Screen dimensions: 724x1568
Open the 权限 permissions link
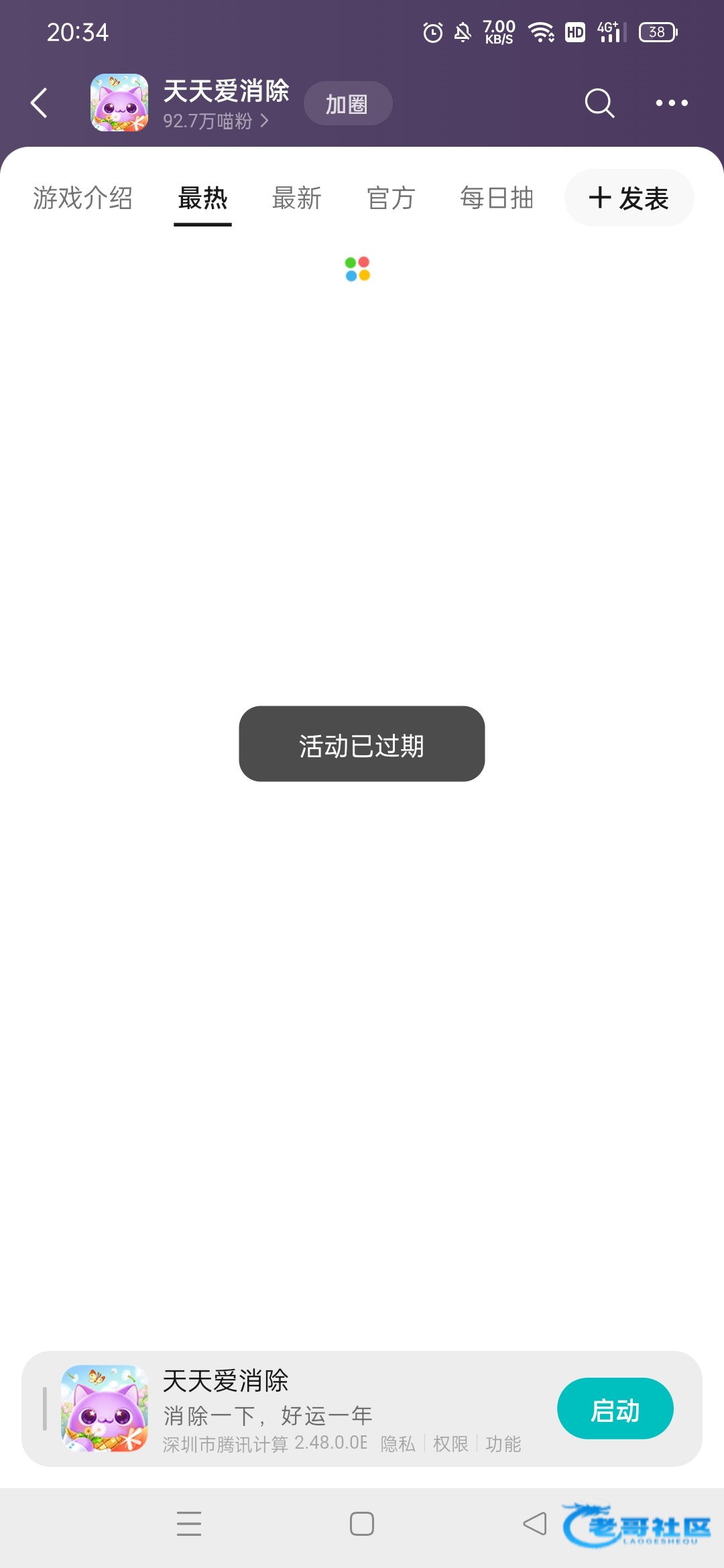[450, 1443]
